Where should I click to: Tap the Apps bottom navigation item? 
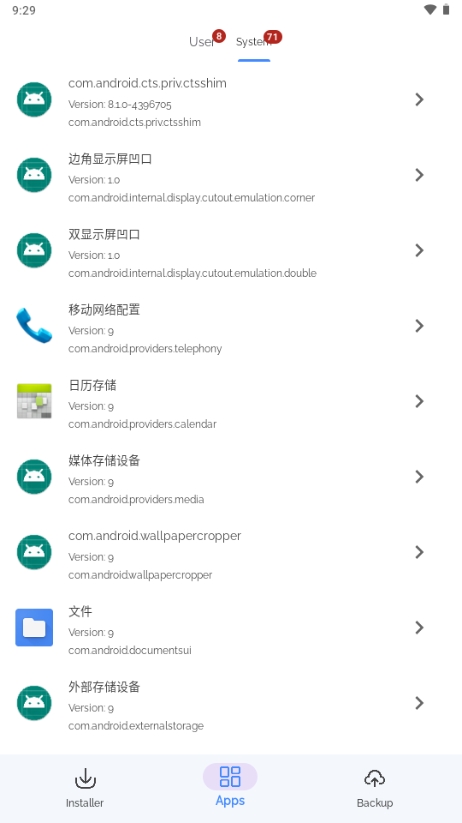click(230, 786)
